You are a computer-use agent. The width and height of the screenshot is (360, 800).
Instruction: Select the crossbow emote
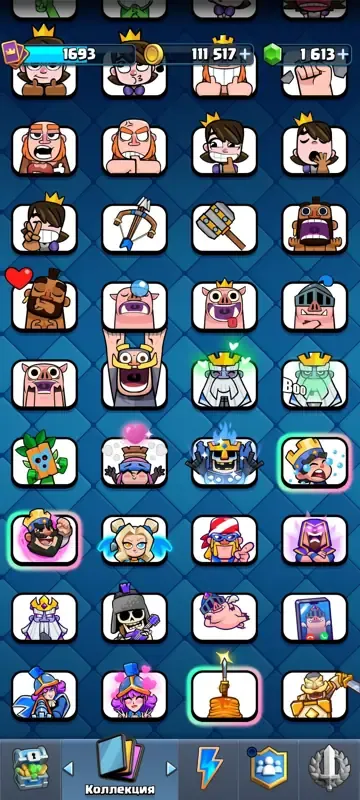[x=135, y=228]
